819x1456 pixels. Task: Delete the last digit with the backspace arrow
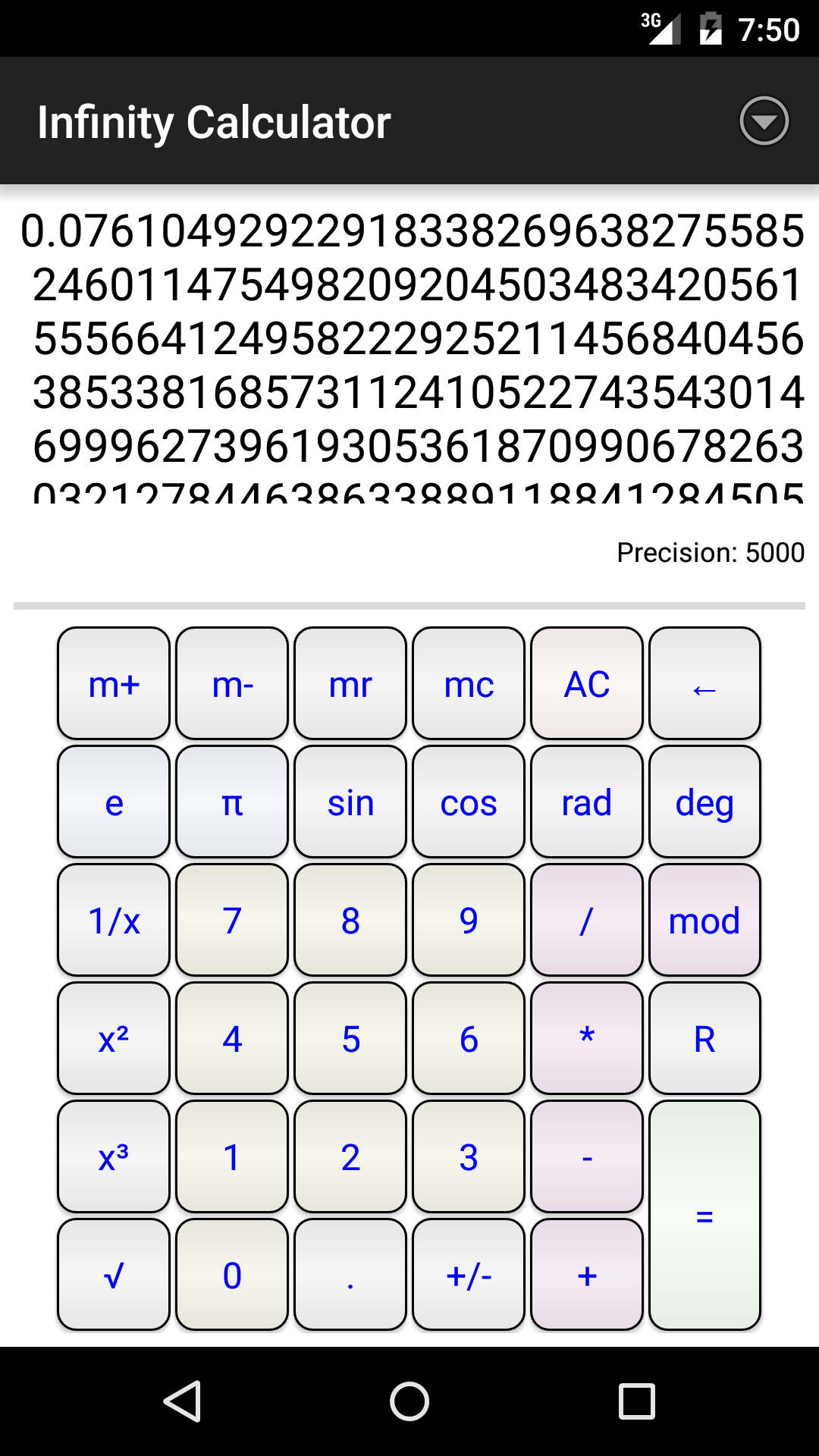(x=704, y=683)
